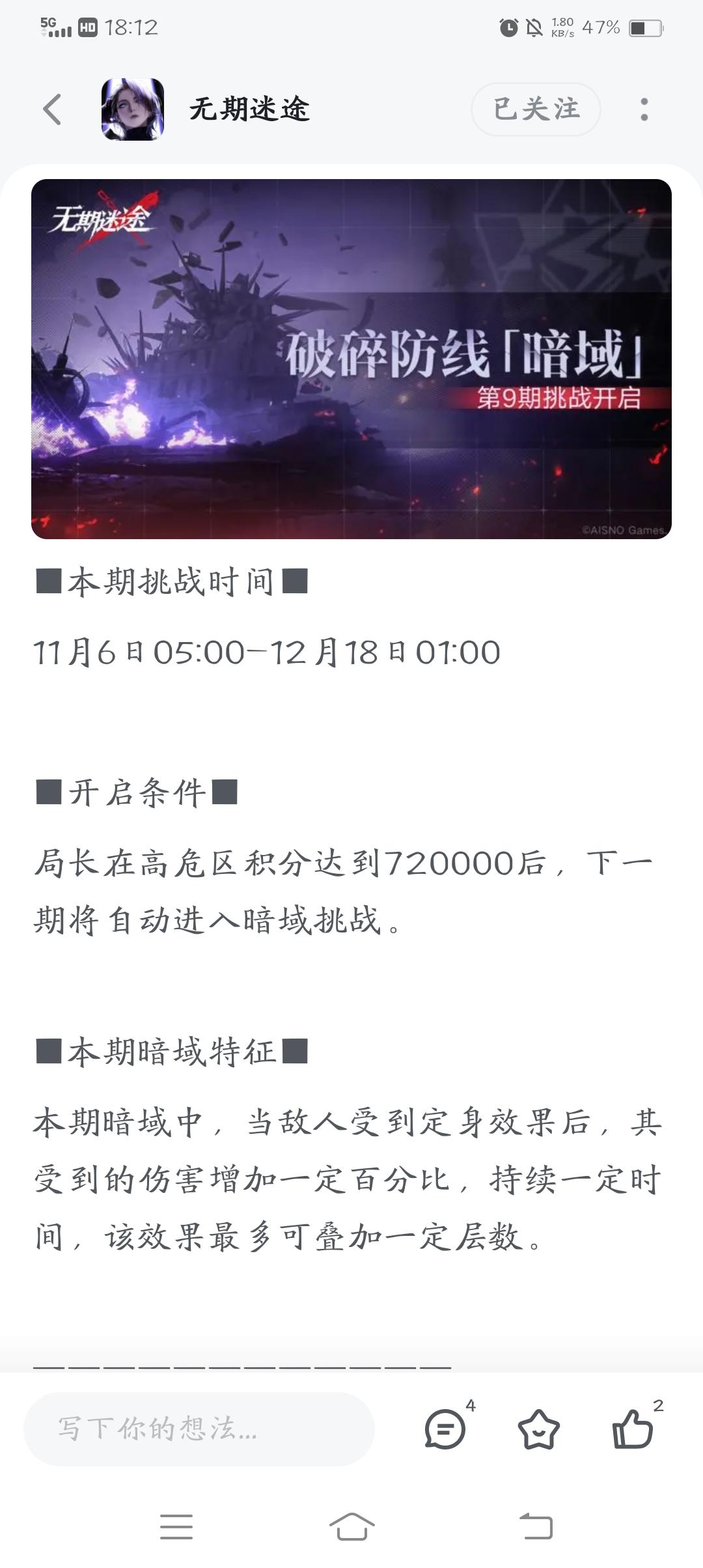Open the three-dot overflow menu
Image resolution: width=703 pixels, height=1568 pixels.
pyautogui.click(x=644, y=109)
